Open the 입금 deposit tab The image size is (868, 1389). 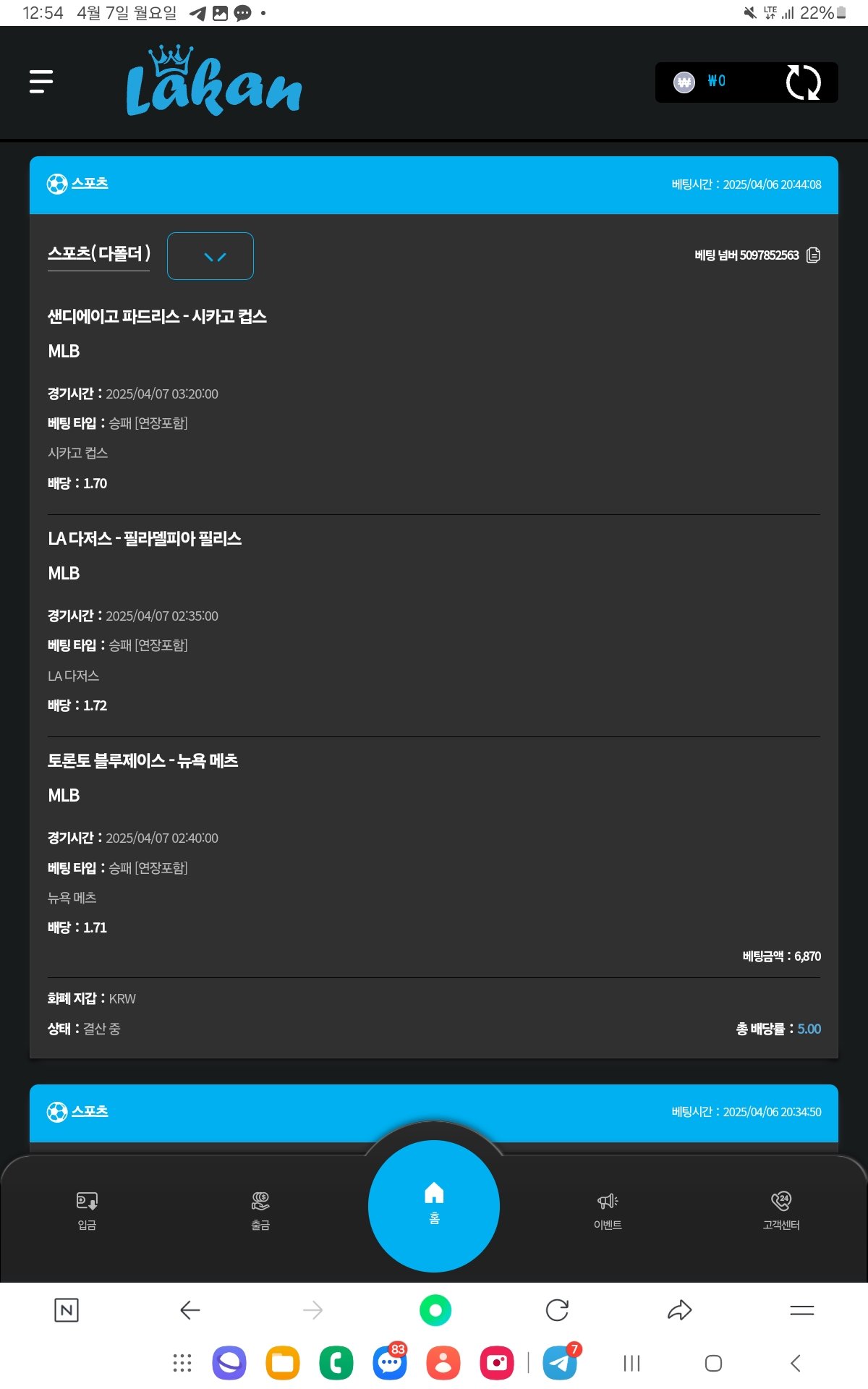click(87, 1210)
